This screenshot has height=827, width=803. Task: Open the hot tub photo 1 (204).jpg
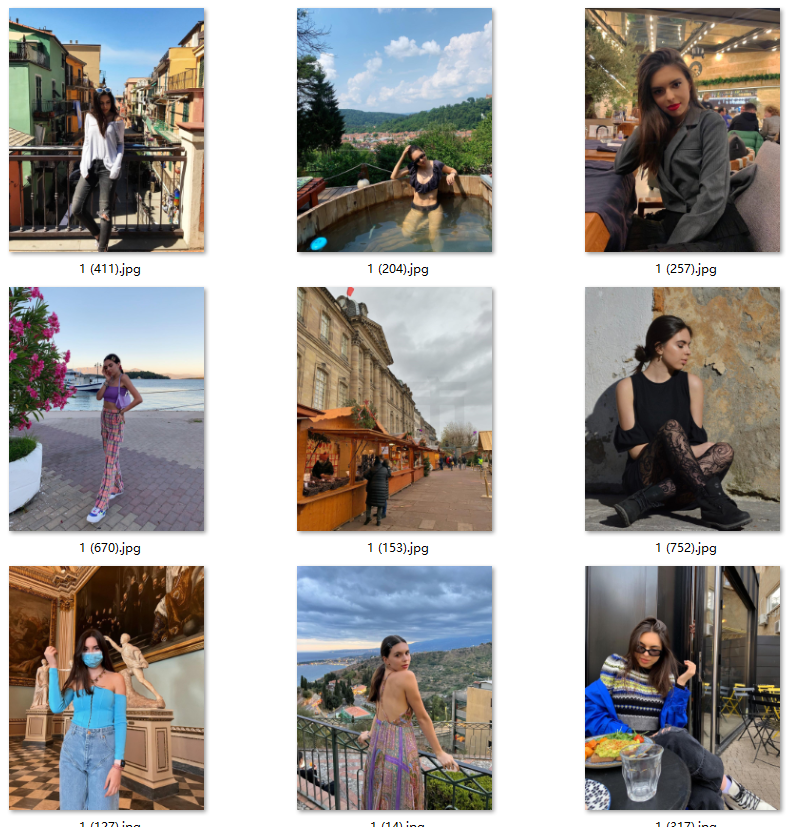pos(394,130)
